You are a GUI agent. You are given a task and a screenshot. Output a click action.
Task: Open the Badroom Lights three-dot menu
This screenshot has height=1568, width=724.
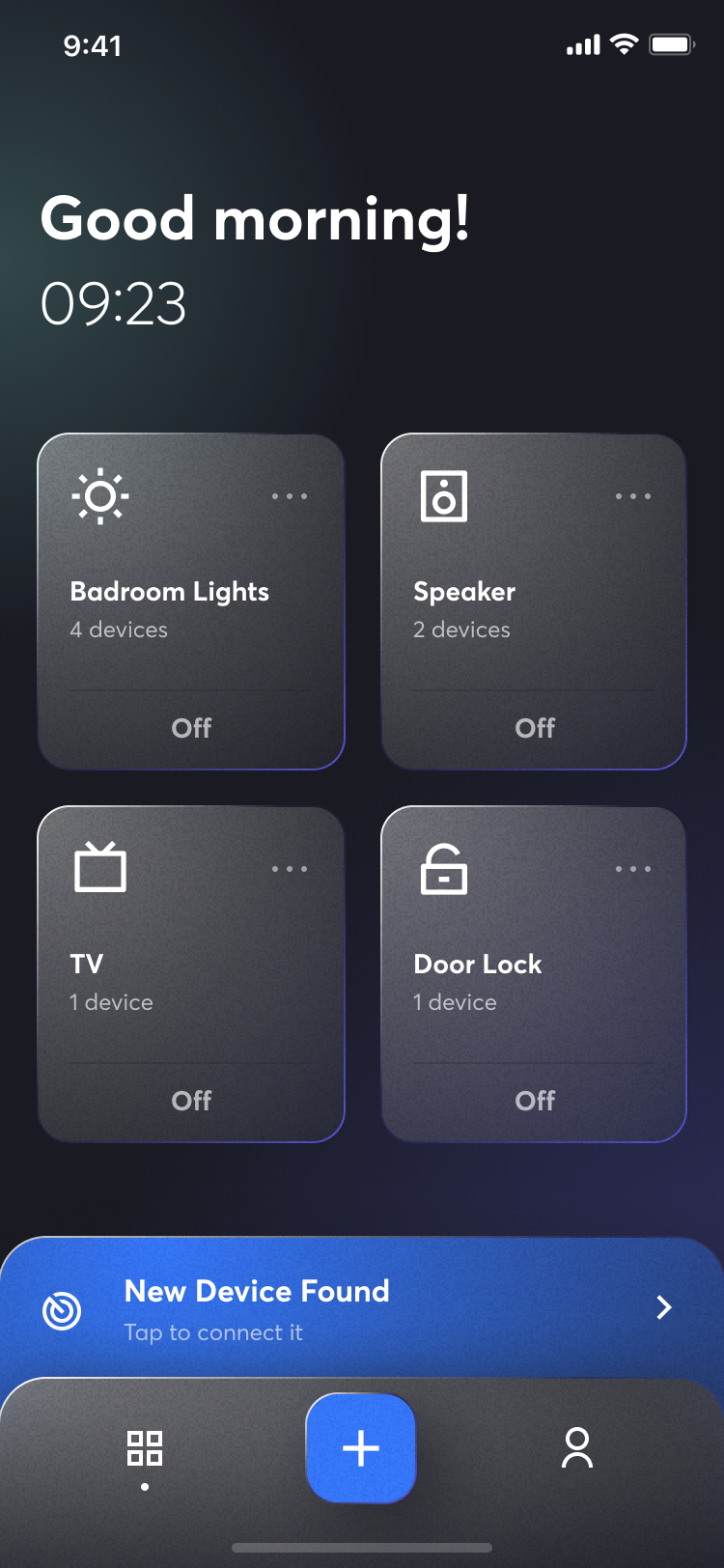click(x=290, y=496)
